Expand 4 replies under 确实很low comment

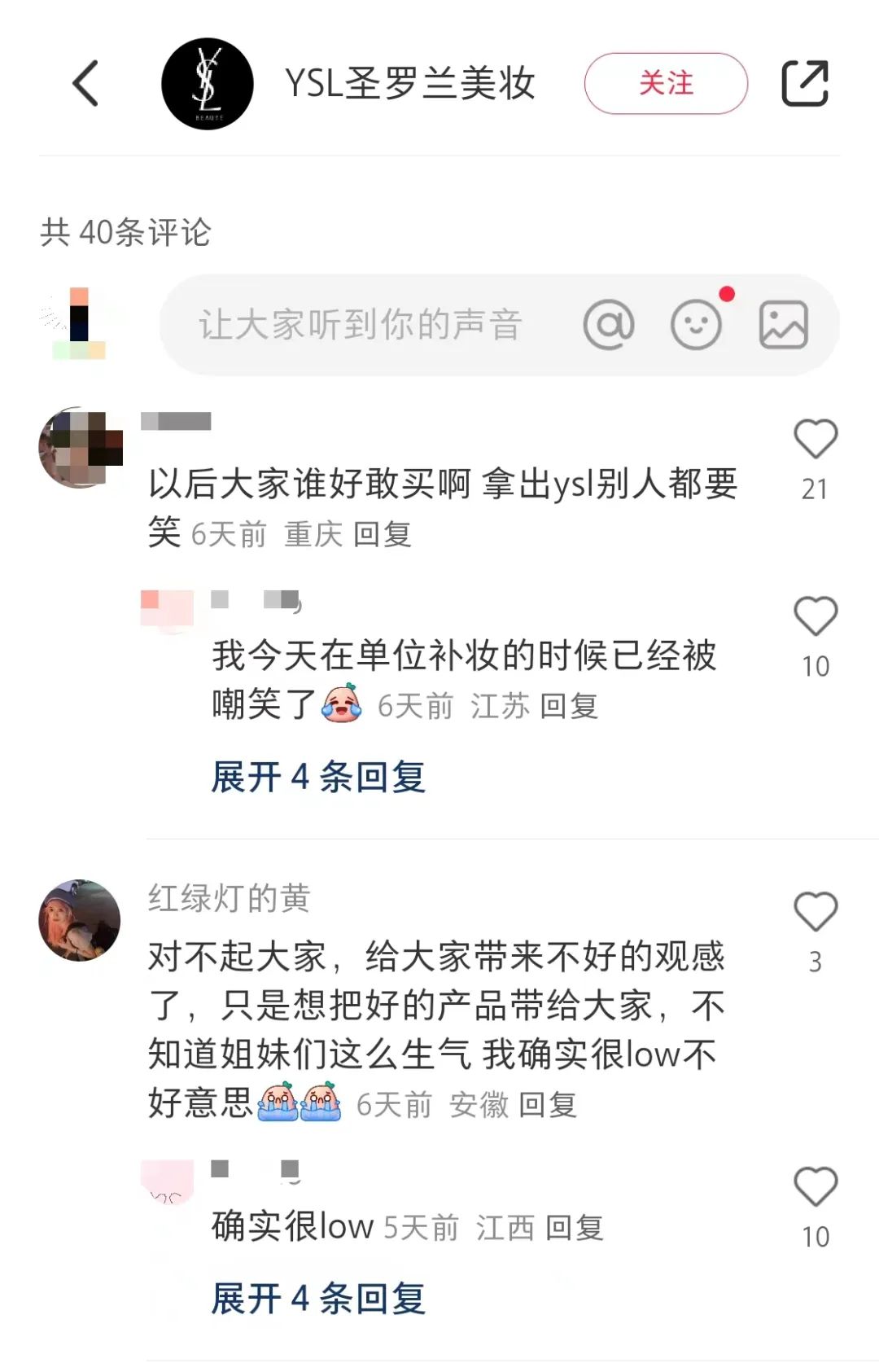click(318, 1298)
